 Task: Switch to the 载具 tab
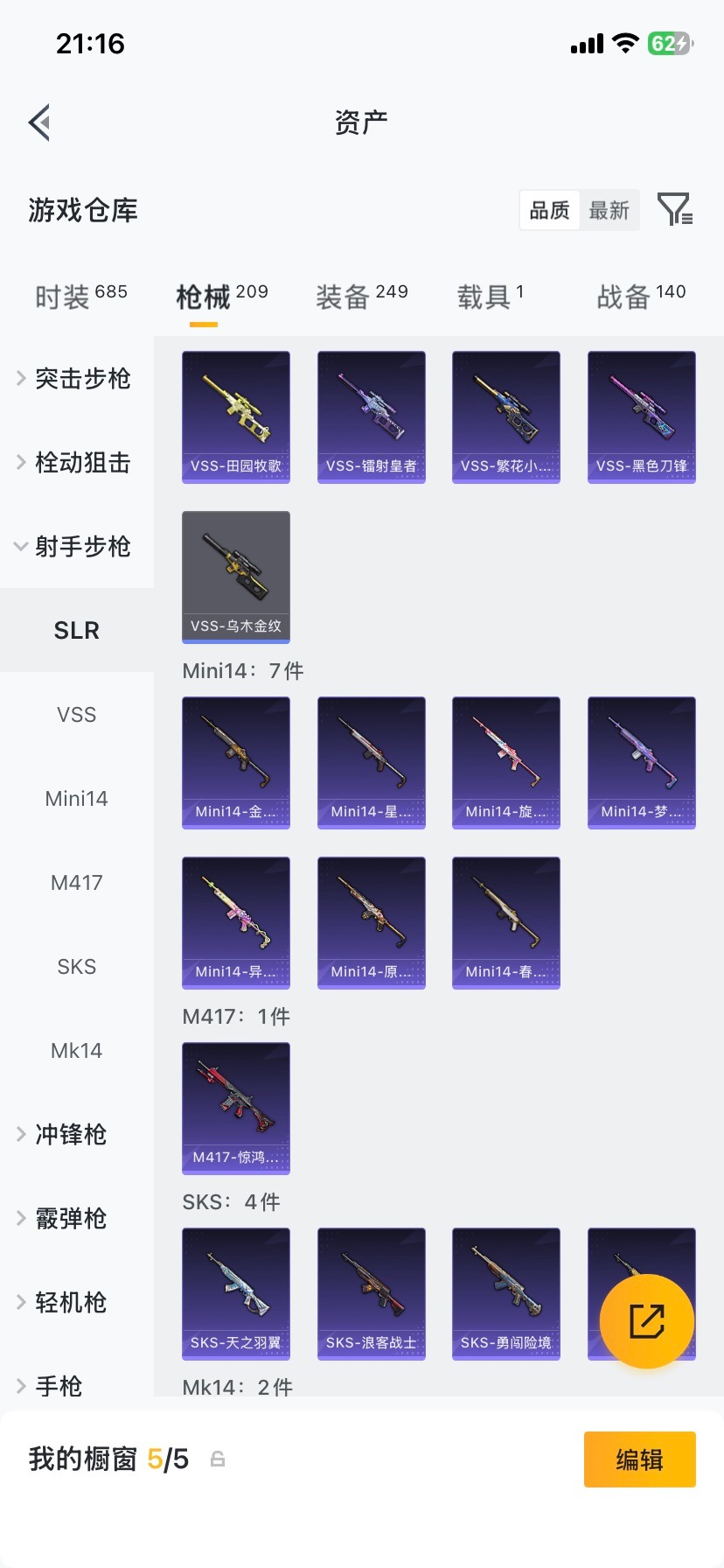(x=490, y=297)
